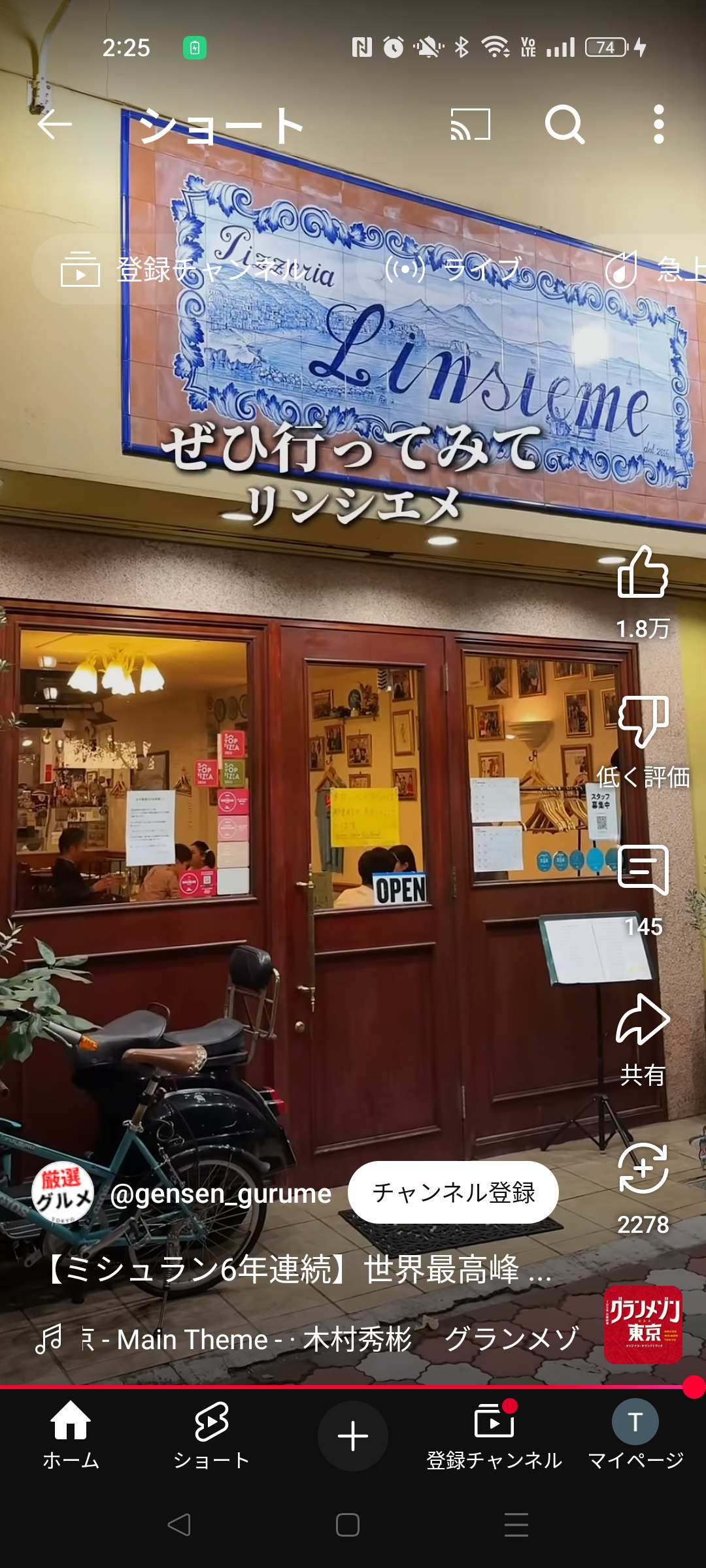Dislike this Short with the 低く評価 icon
Viewport: 706px width, 1568px height.
point(643,722)
